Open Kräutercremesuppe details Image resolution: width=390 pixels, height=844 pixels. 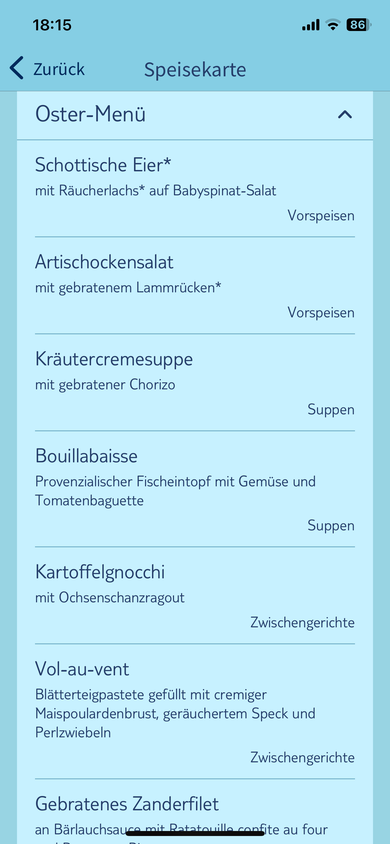coord(195,382)
